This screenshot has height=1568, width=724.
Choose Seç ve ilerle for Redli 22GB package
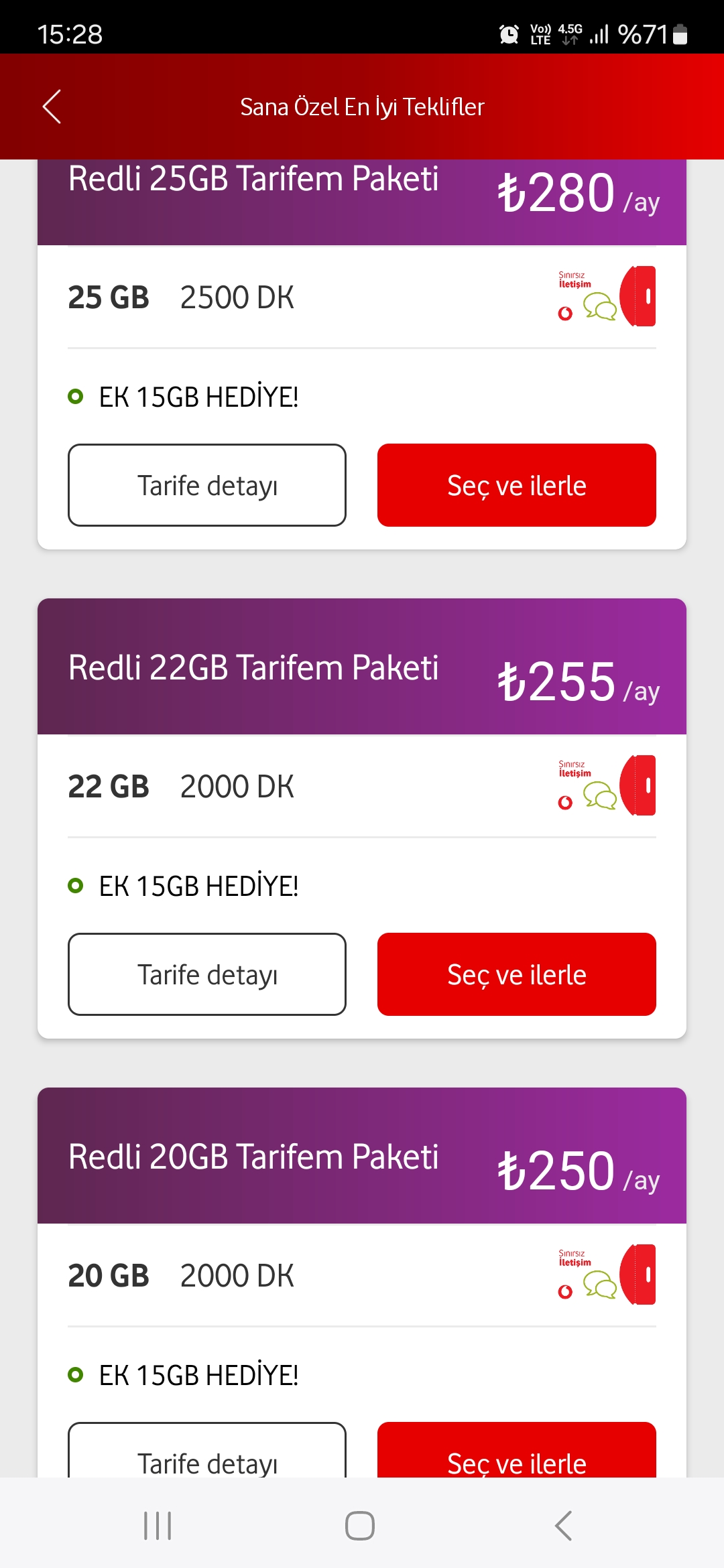point(516,974)
